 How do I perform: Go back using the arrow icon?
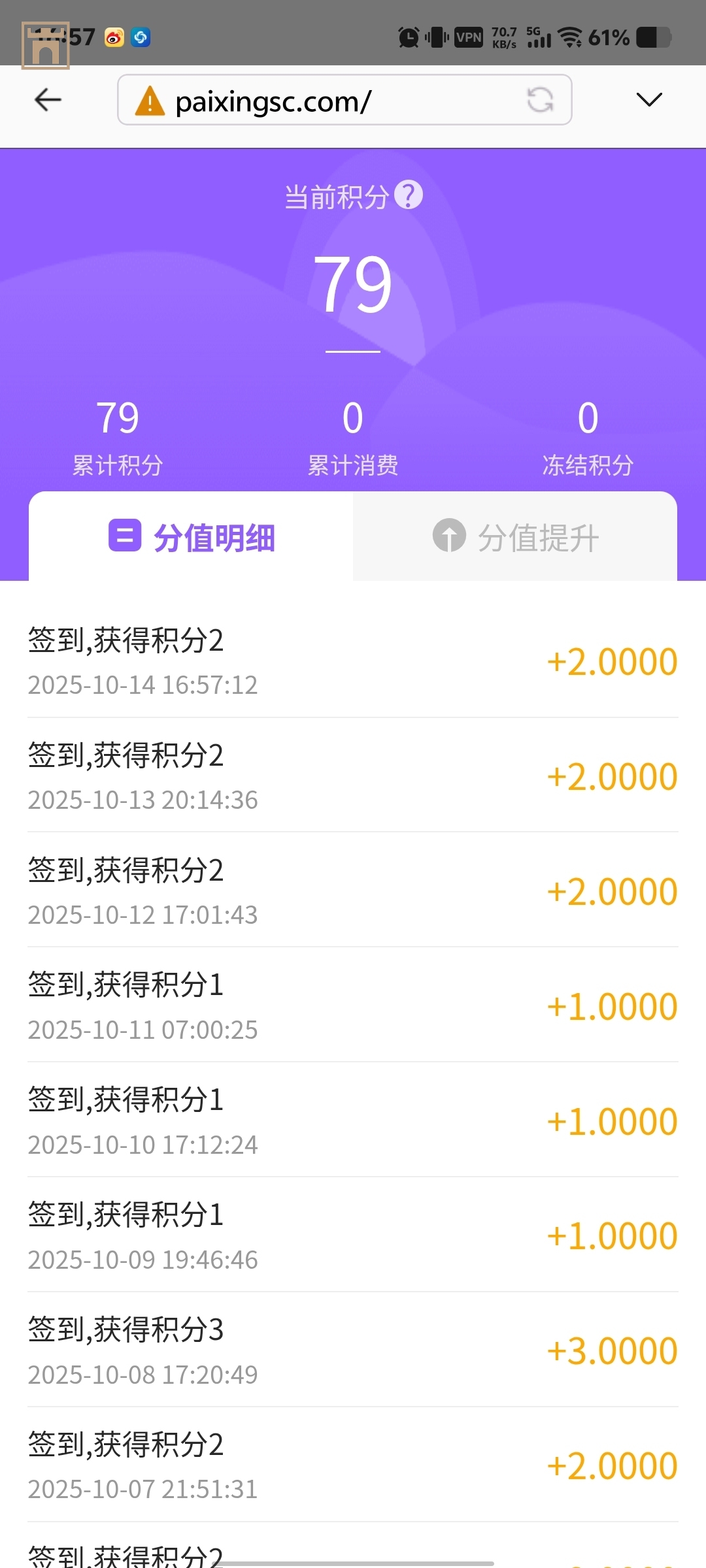pyautogui.click(x=48, y=100)
